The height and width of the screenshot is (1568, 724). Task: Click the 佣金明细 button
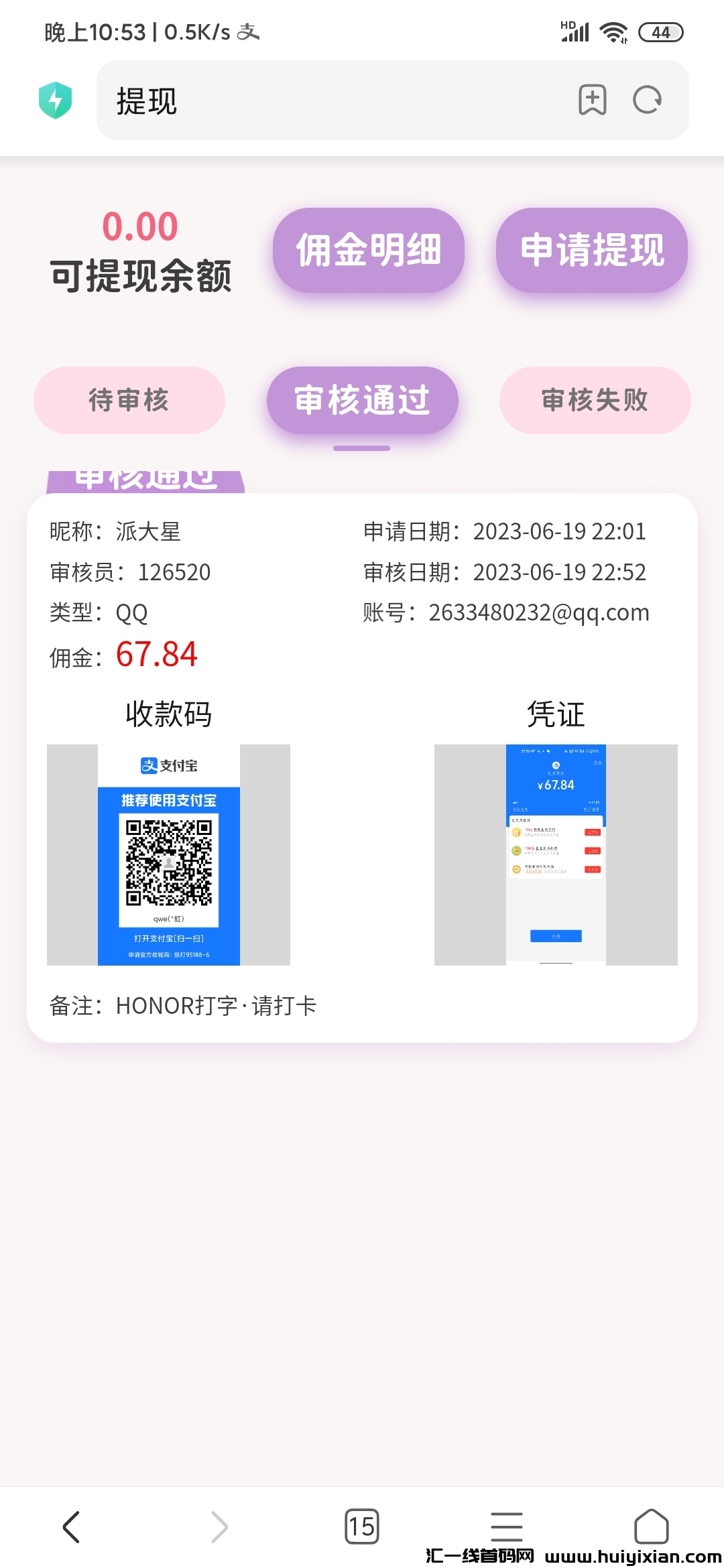pos(369,250)
